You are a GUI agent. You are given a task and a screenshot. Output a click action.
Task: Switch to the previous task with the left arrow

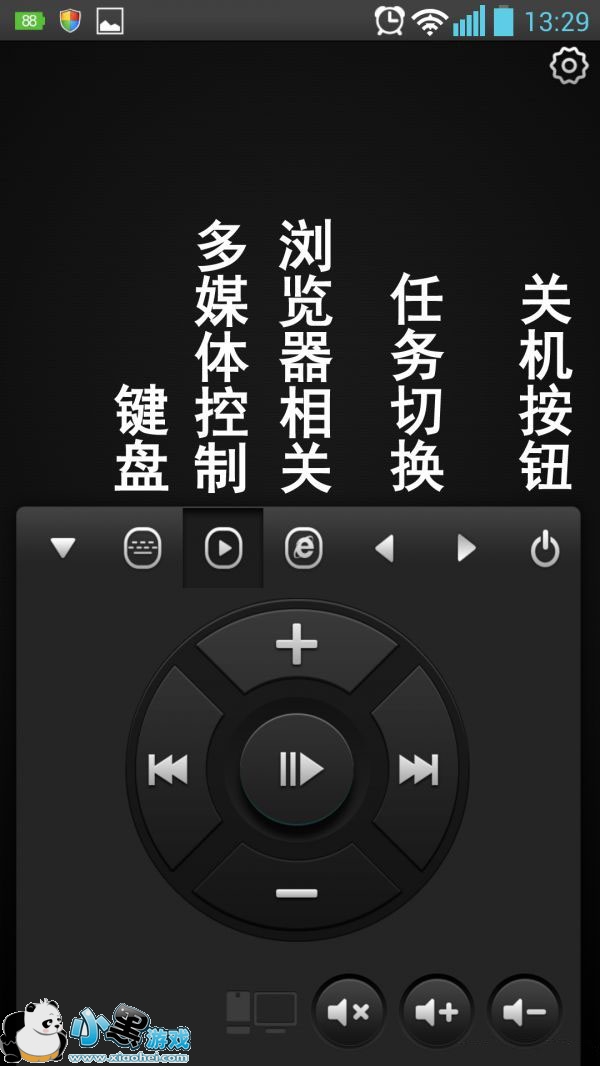point(385,548)
